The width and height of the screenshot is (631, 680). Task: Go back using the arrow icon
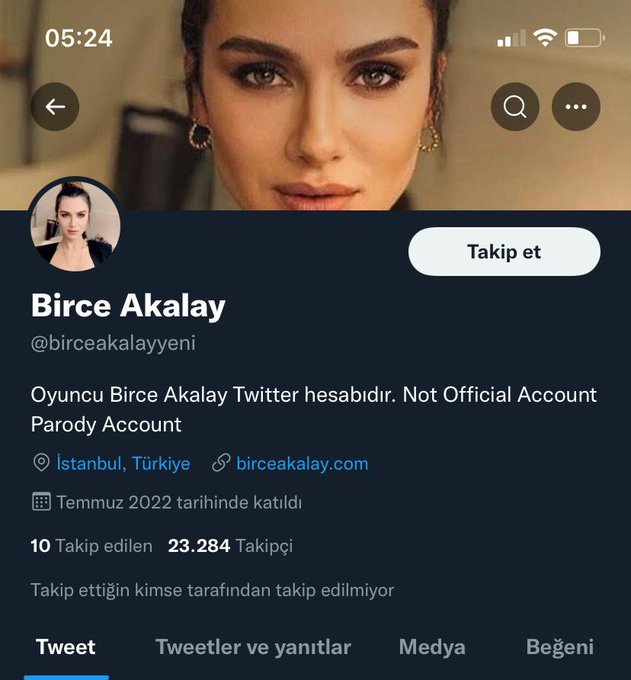tap(55, 107)
